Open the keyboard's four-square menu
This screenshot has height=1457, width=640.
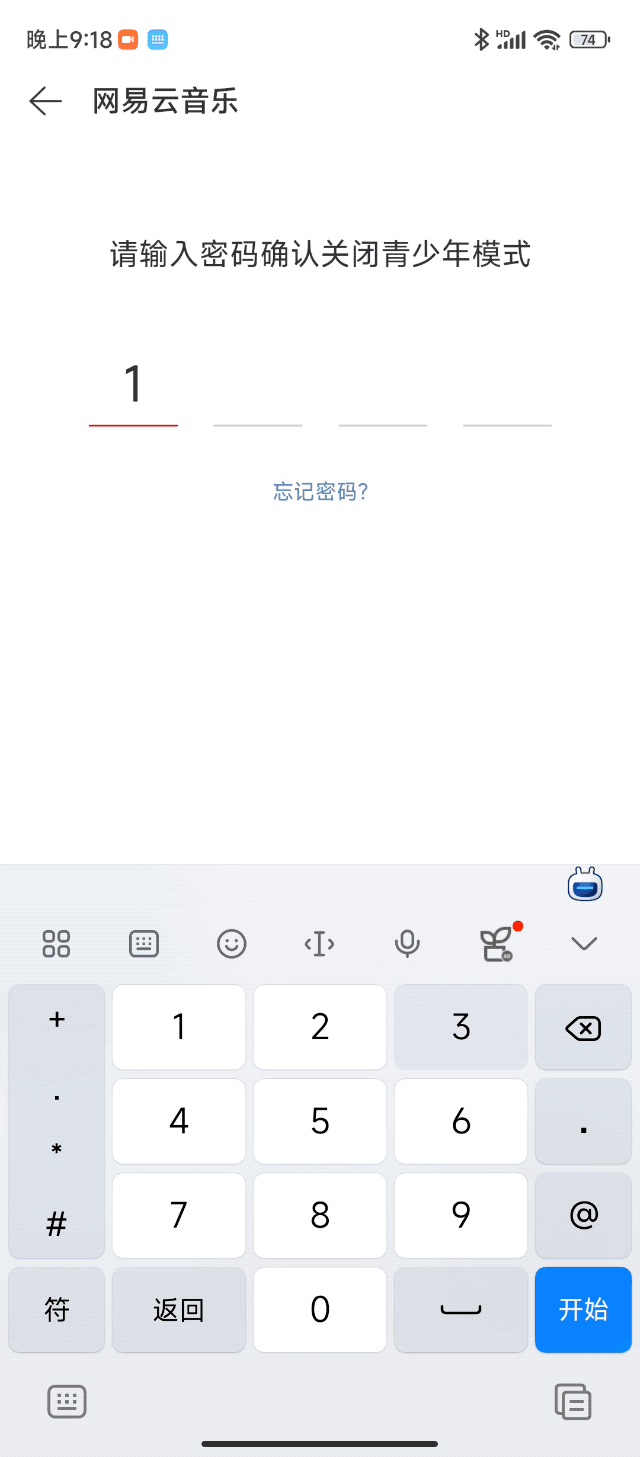coord(57,943)
